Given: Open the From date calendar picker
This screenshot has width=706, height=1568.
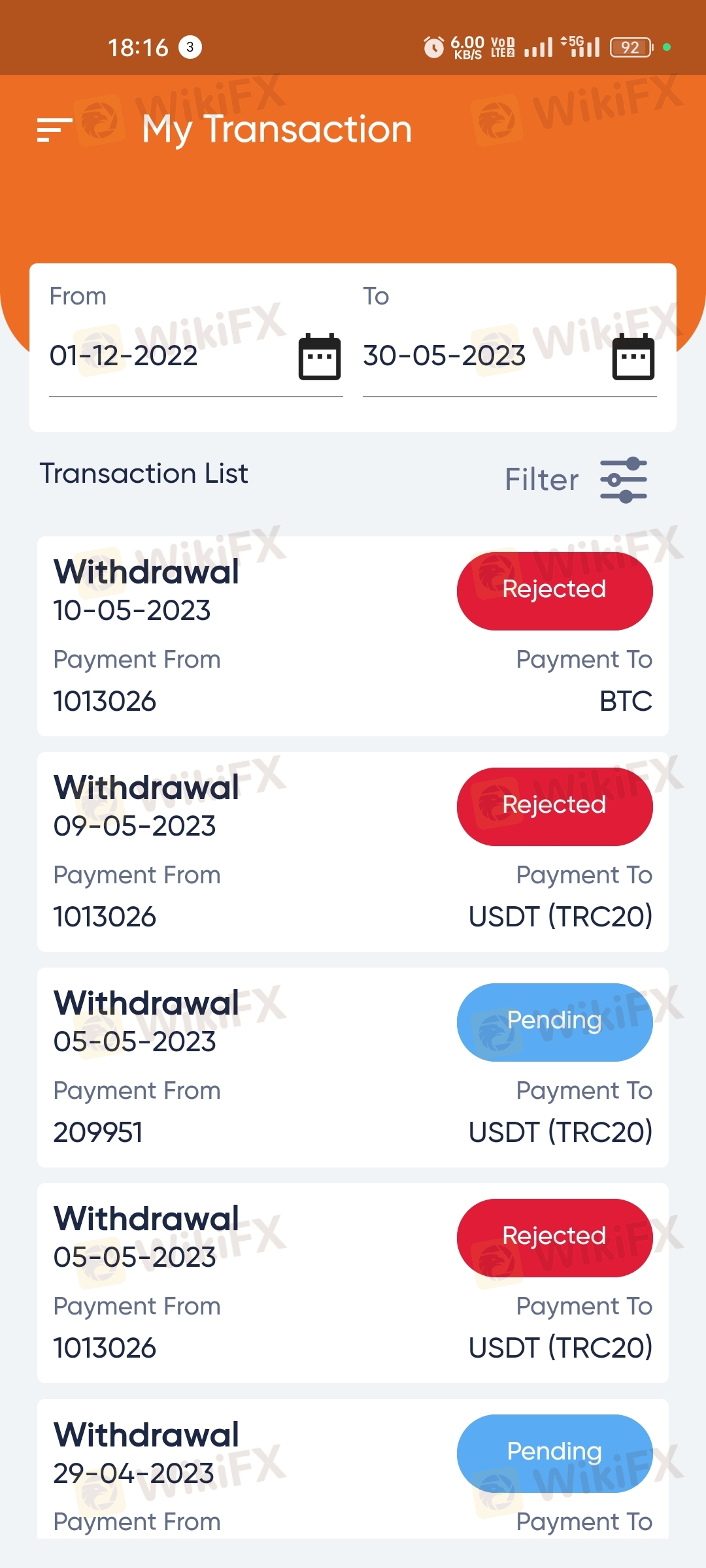Looking at the screenshot, I should click(320, 357).
